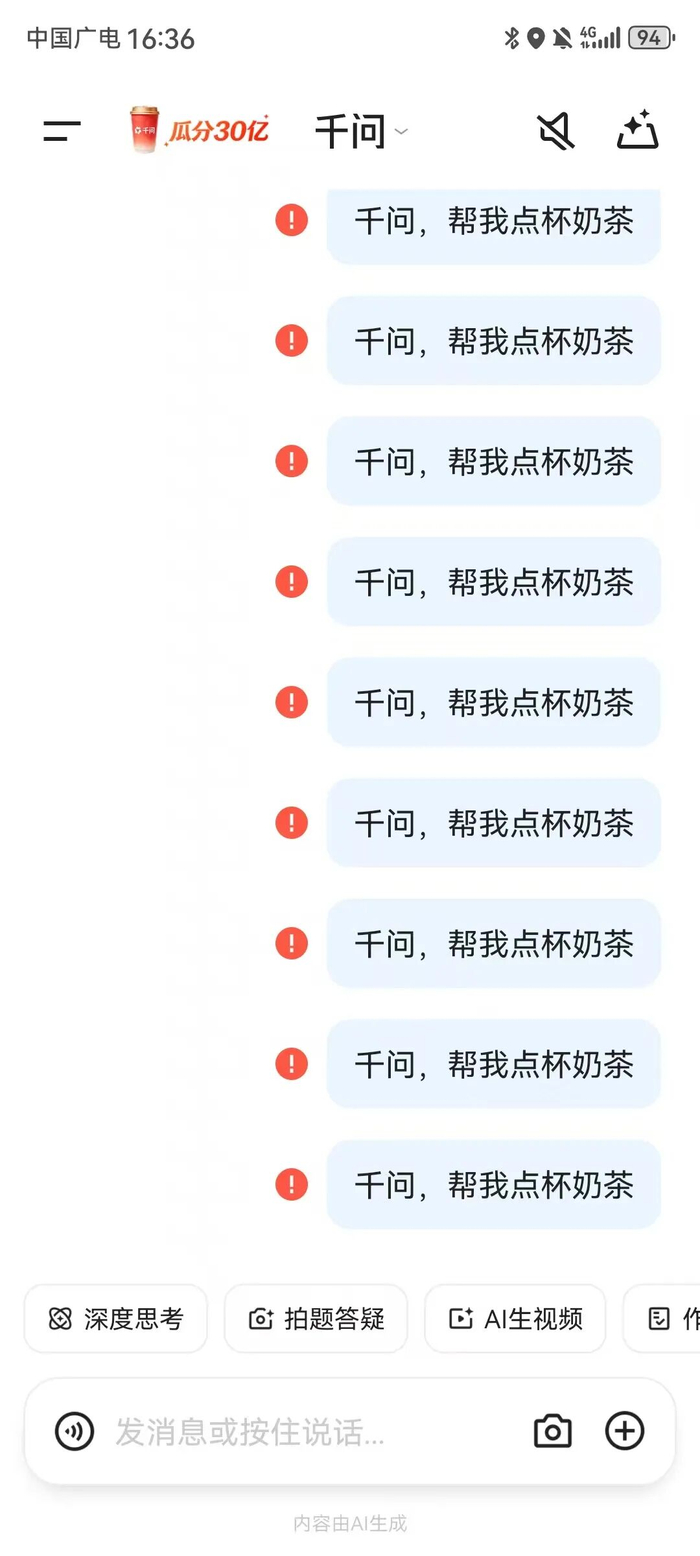Choose the 拍题答疑 chip
This screenshot has width=700, height=1556.
coord(316,1318)
